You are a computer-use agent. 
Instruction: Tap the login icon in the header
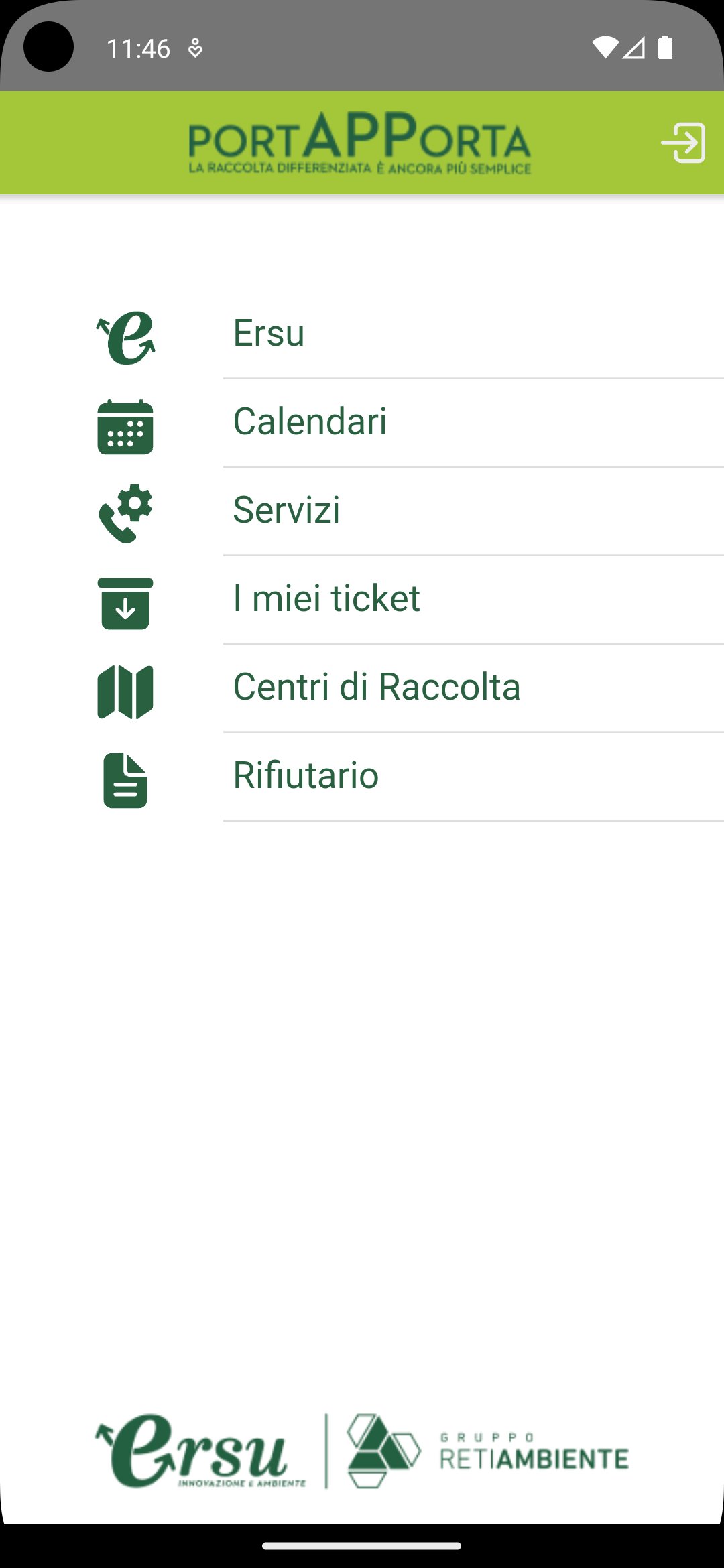683,143
